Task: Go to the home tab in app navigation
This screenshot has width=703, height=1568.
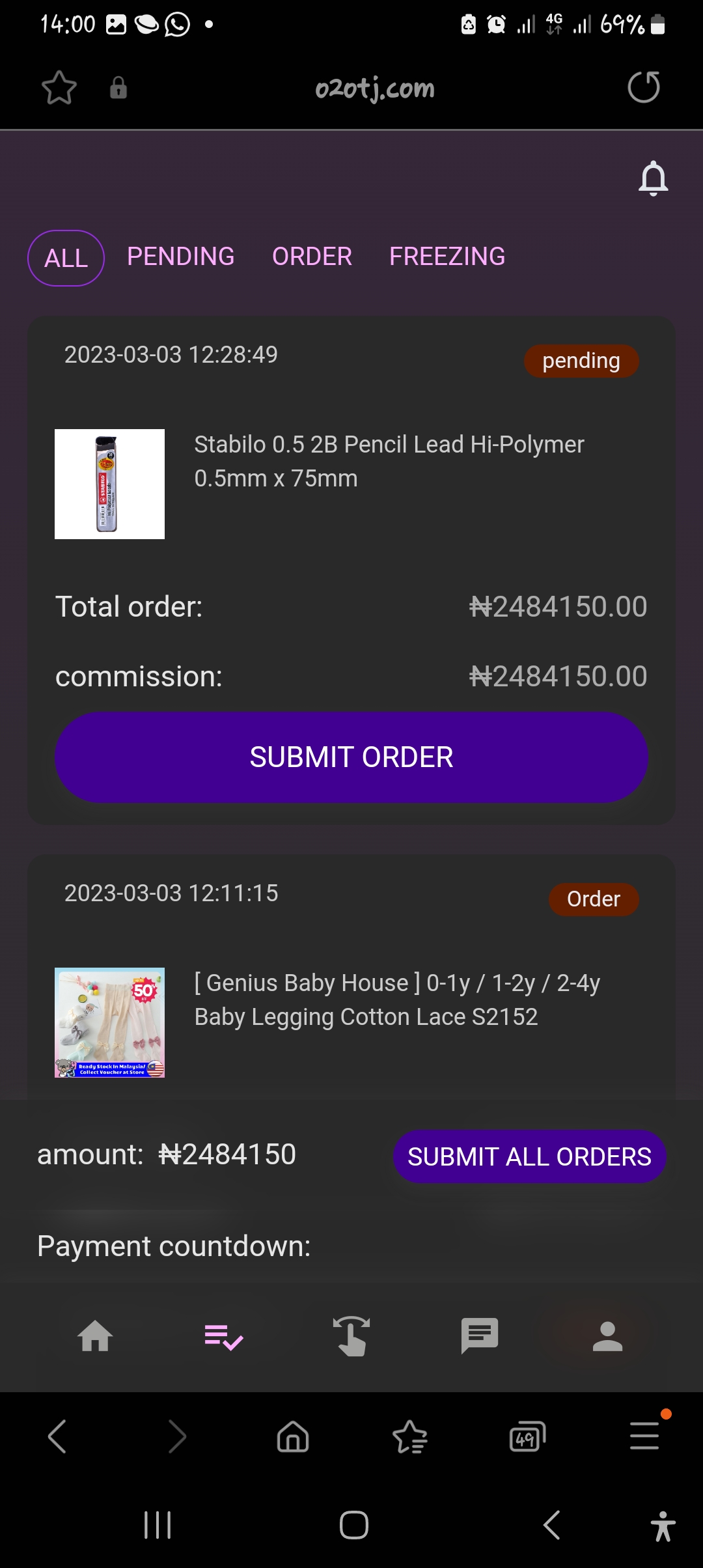Action: 96,1336
